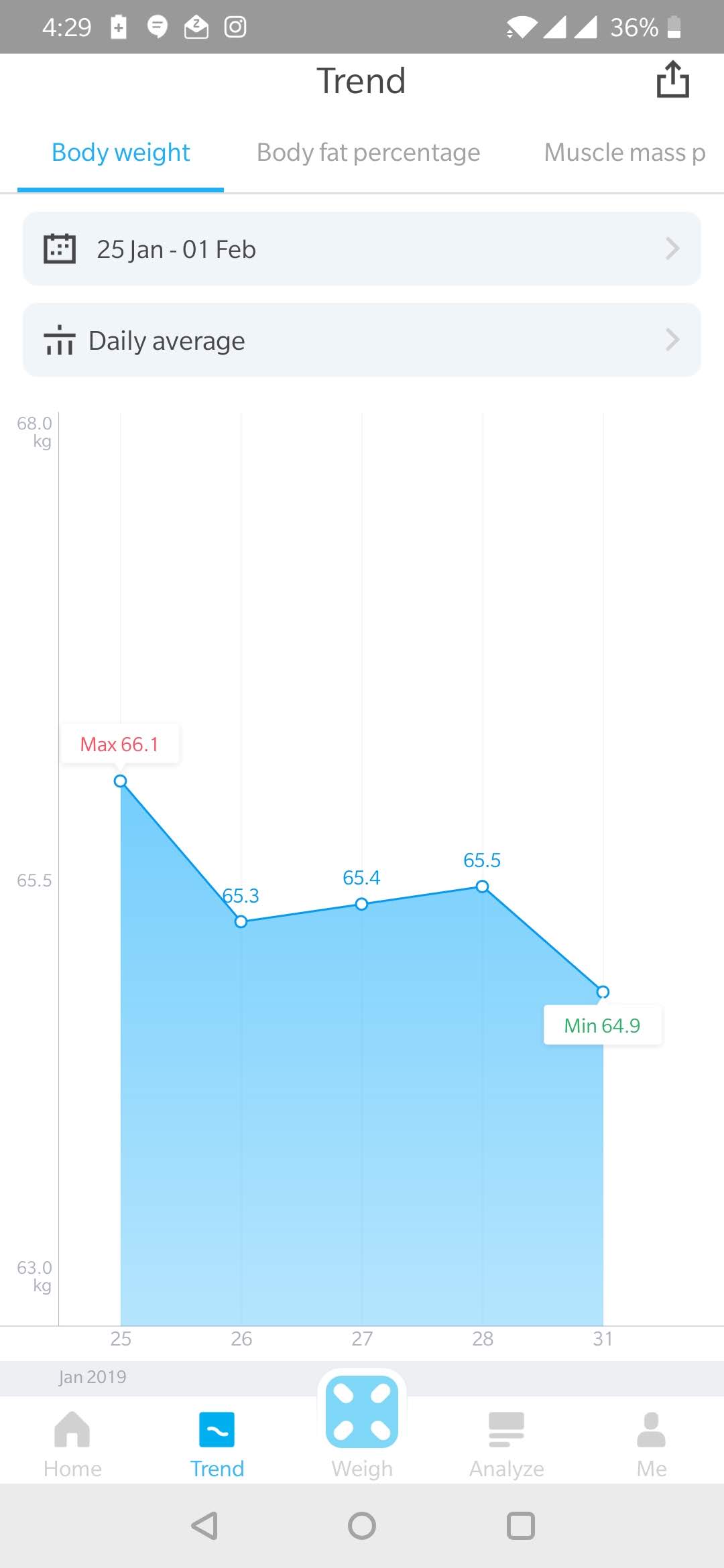
Task: Select the Body weight tab
Action: pos(121,153)
